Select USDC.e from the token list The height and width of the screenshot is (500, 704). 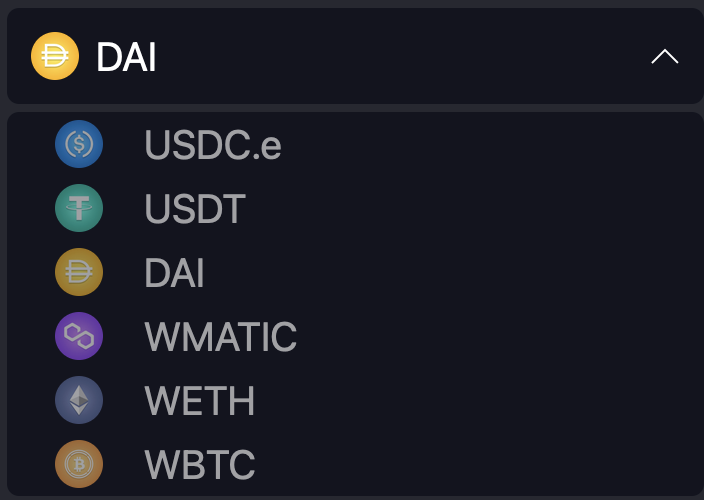click(x=212, y=145)
